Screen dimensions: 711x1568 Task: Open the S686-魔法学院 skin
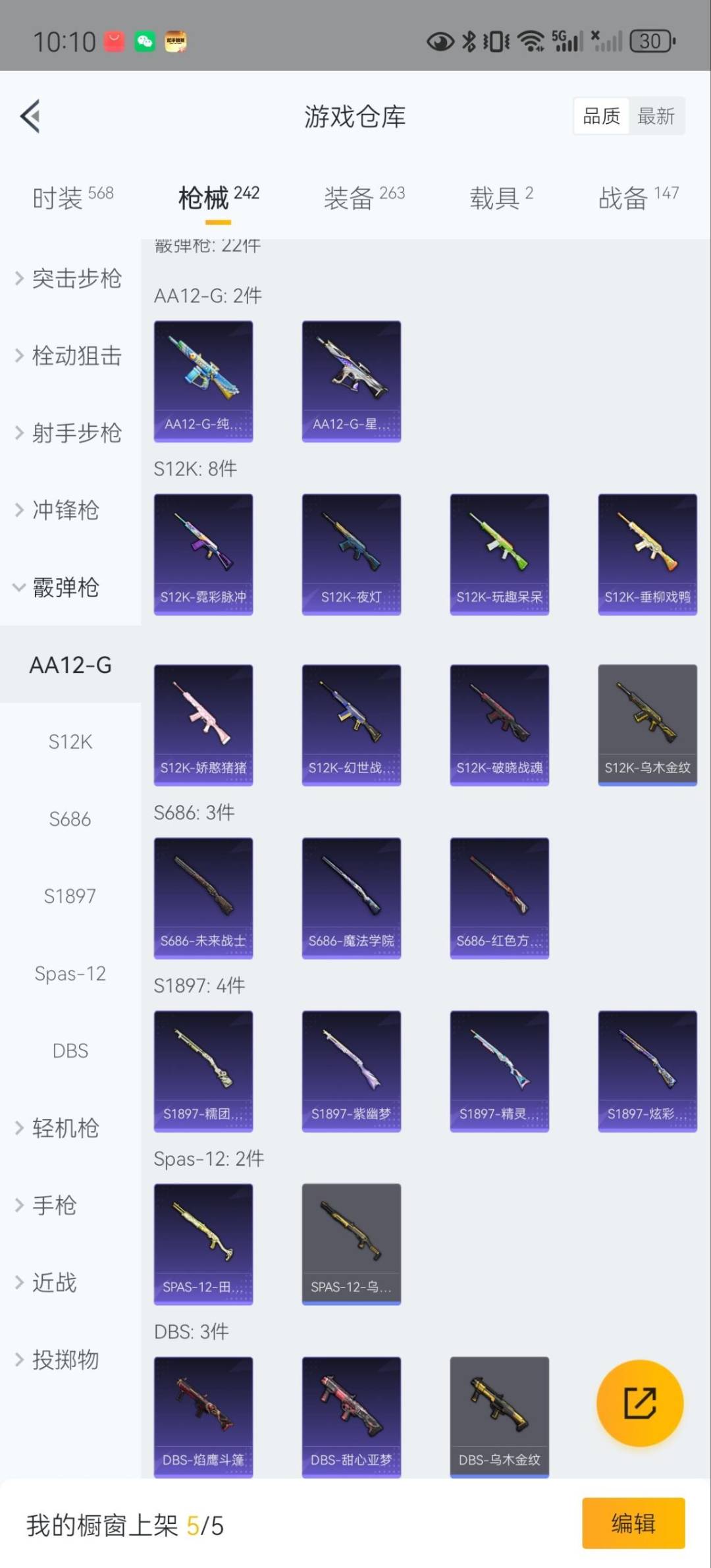(x=352, y=898)
